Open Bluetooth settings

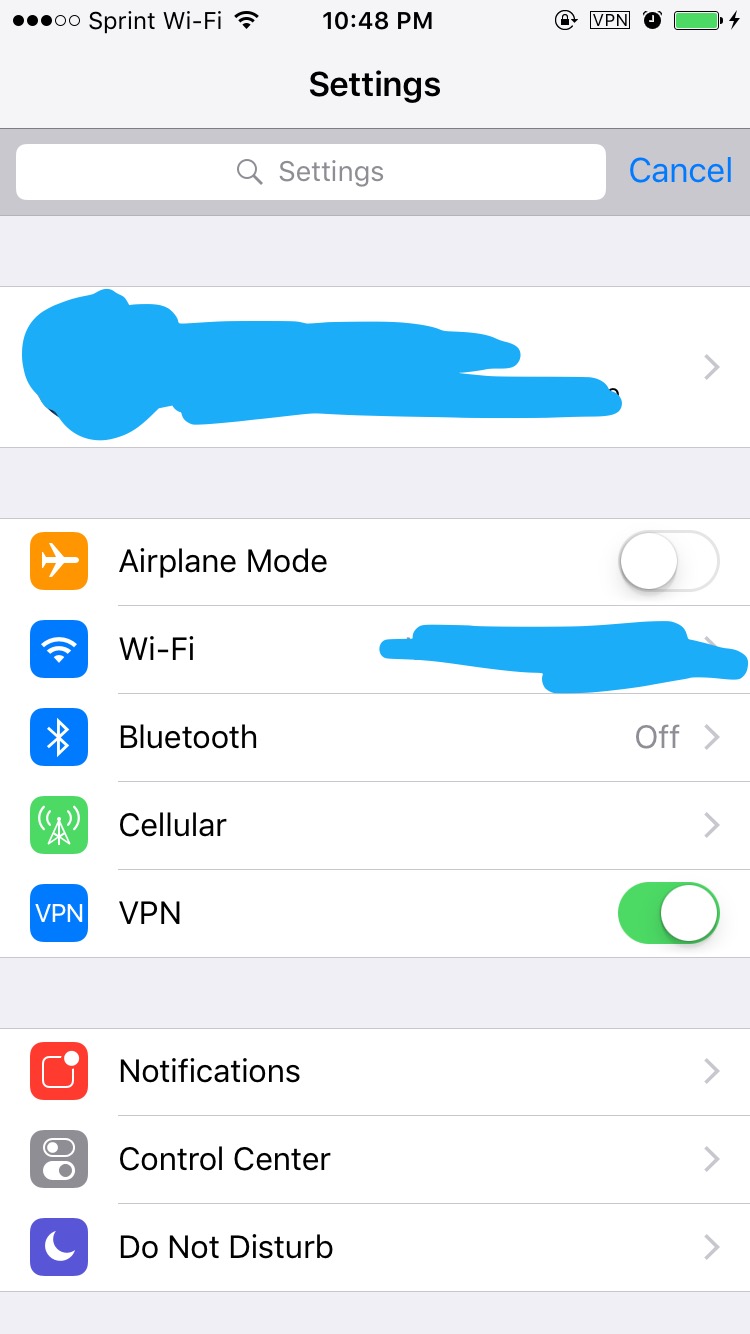click(x=375, y=737)
